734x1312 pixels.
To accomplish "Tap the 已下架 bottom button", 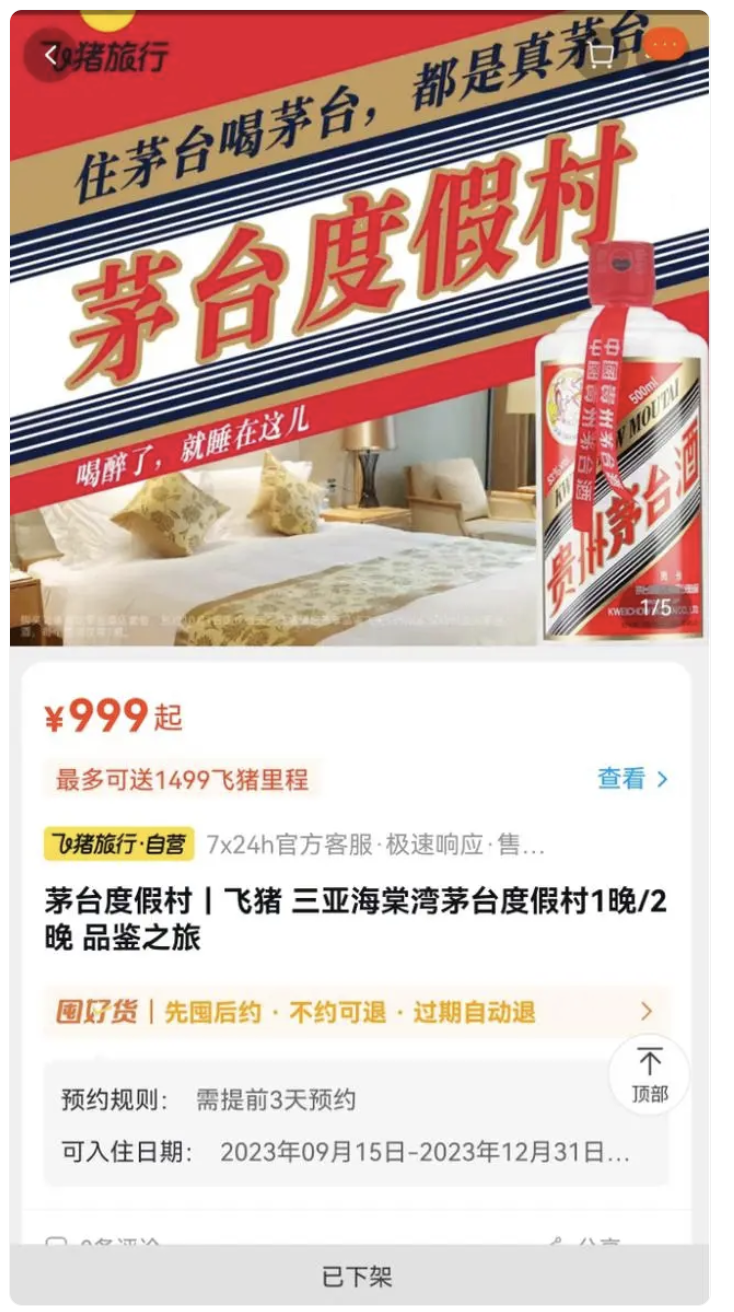I will pos(358,1276).
